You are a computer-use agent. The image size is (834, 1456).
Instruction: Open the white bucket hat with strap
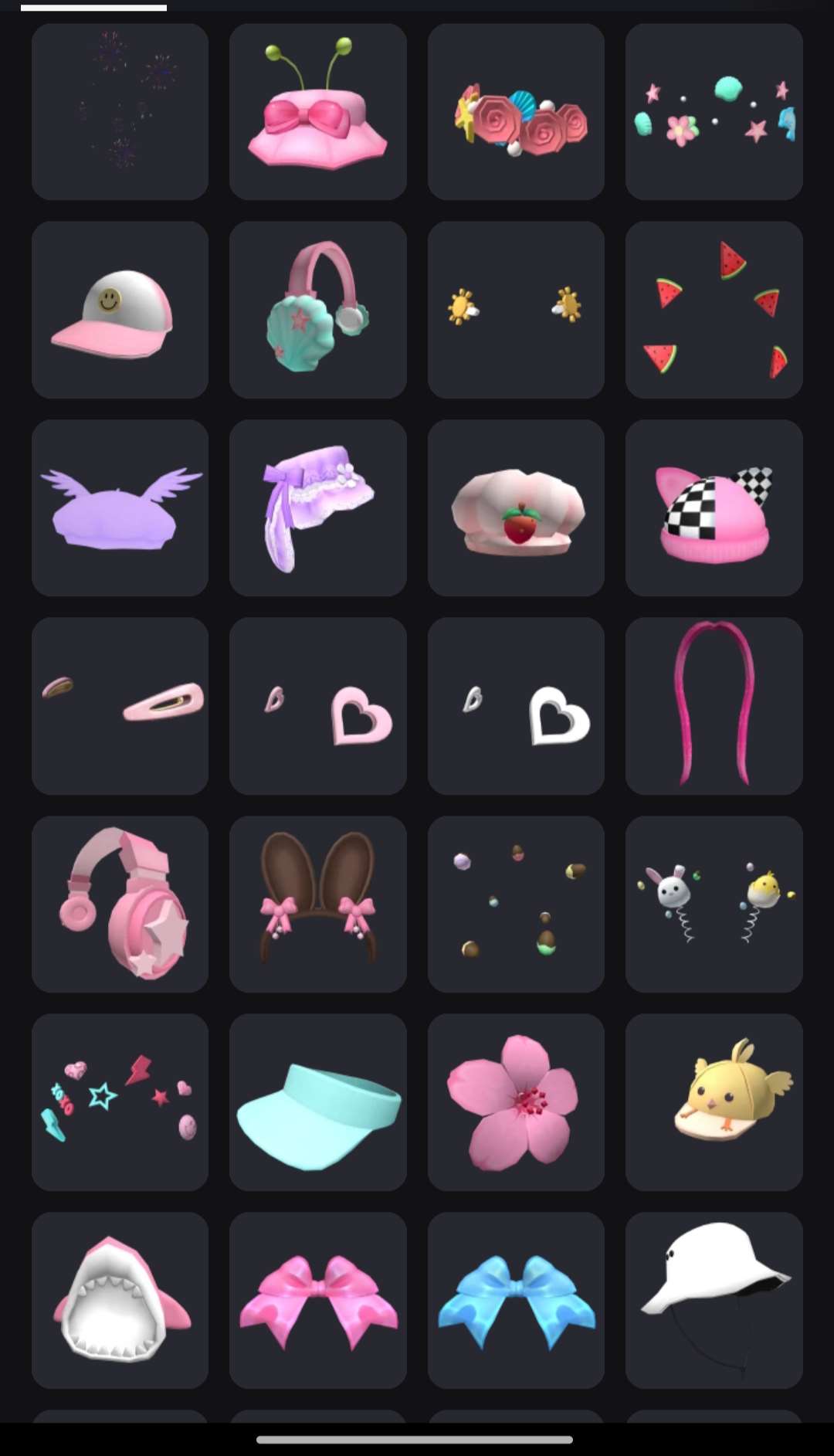714,1301
